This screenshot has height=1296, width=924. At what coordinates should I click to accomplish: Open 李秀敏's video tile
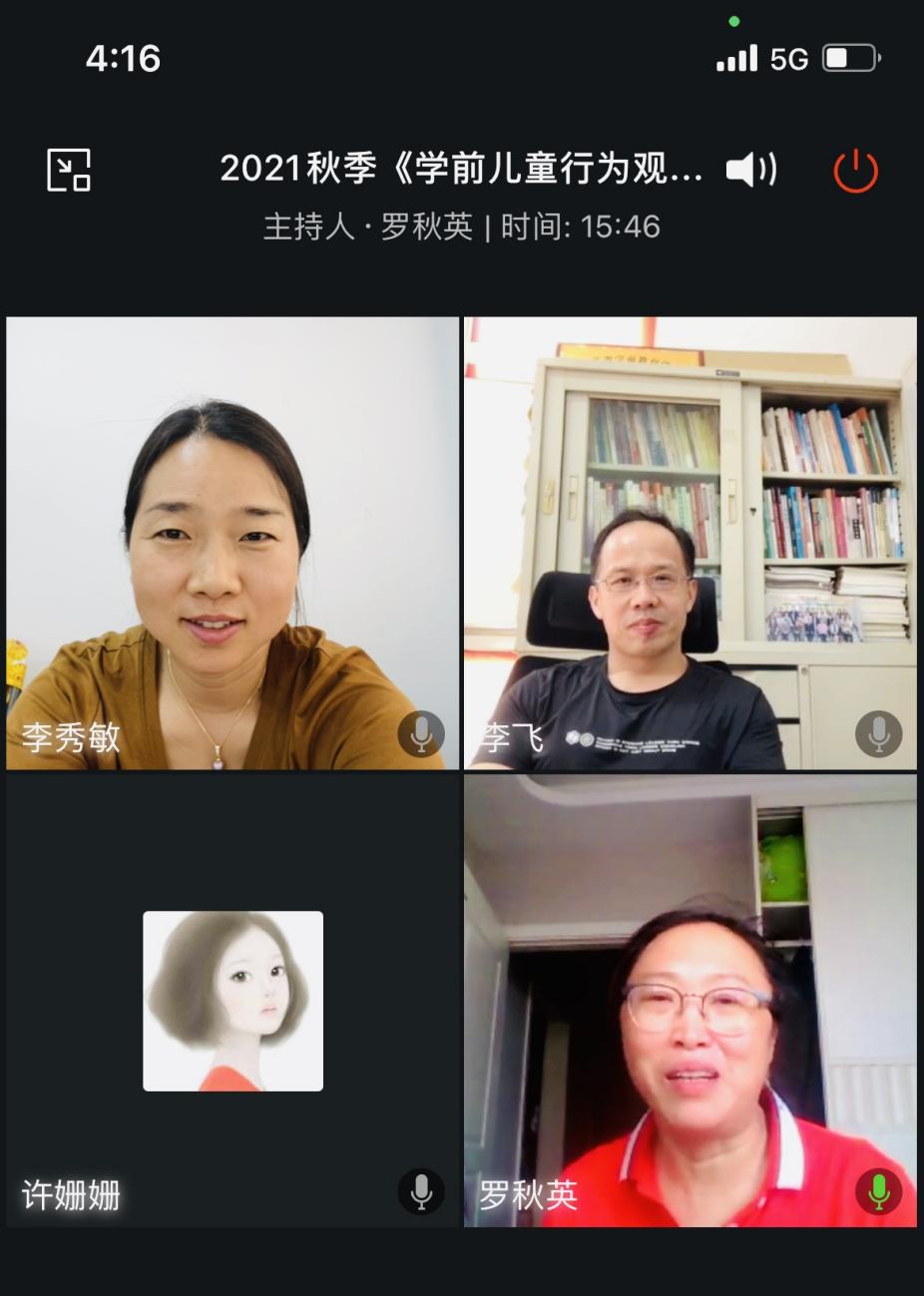[x=231, y=543]
